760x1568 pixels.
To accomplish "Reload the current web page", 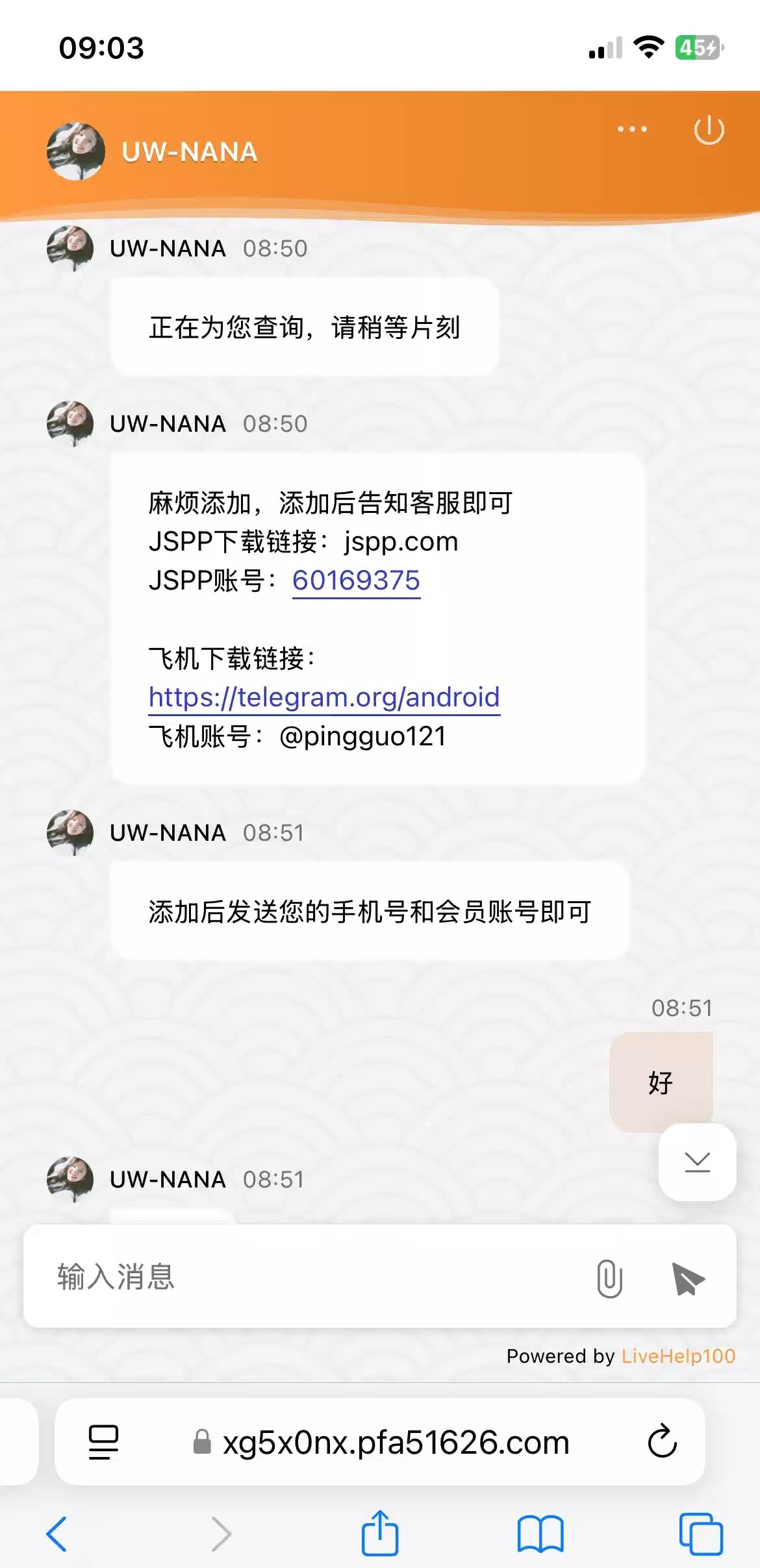I will pos(662,1442).
